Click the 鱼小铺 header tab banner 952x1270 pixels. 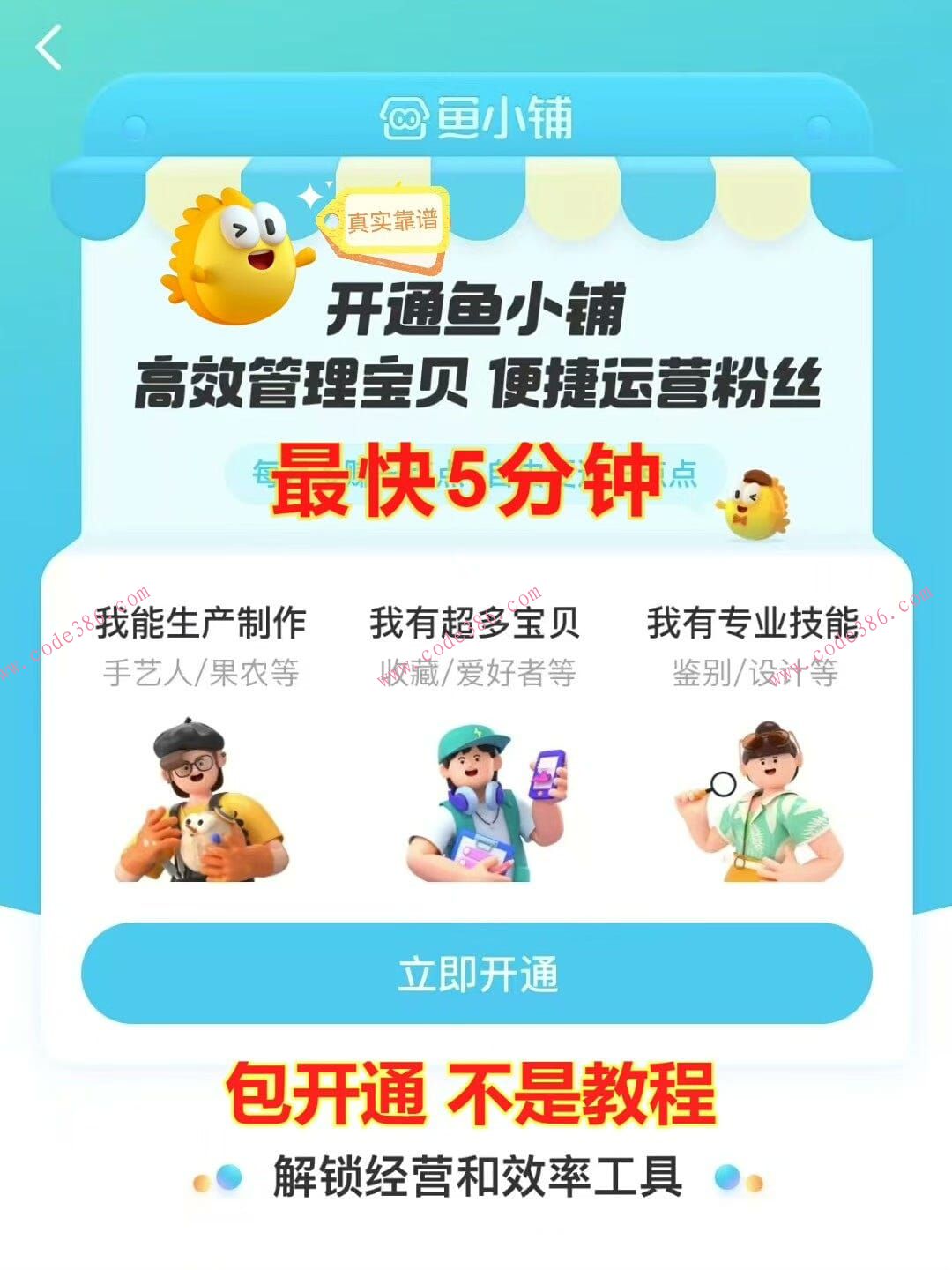[476, 118]
